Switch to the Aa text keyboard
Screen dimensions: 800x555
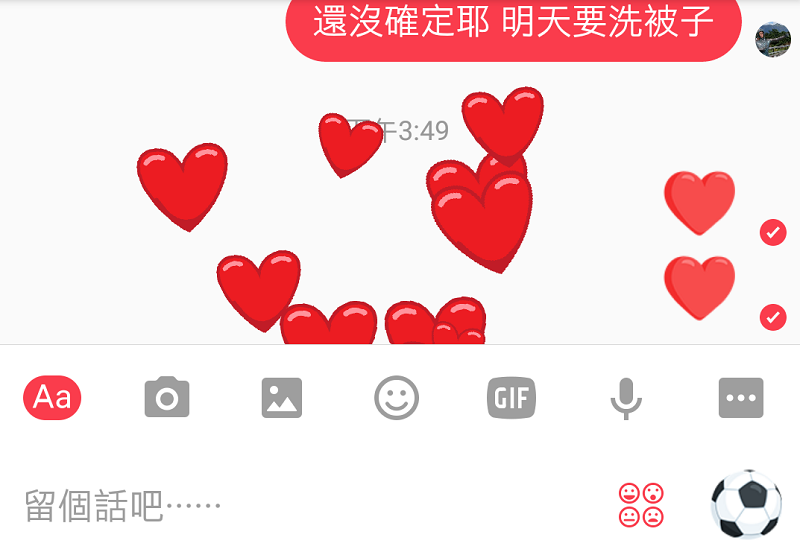(x=52, y=398)
